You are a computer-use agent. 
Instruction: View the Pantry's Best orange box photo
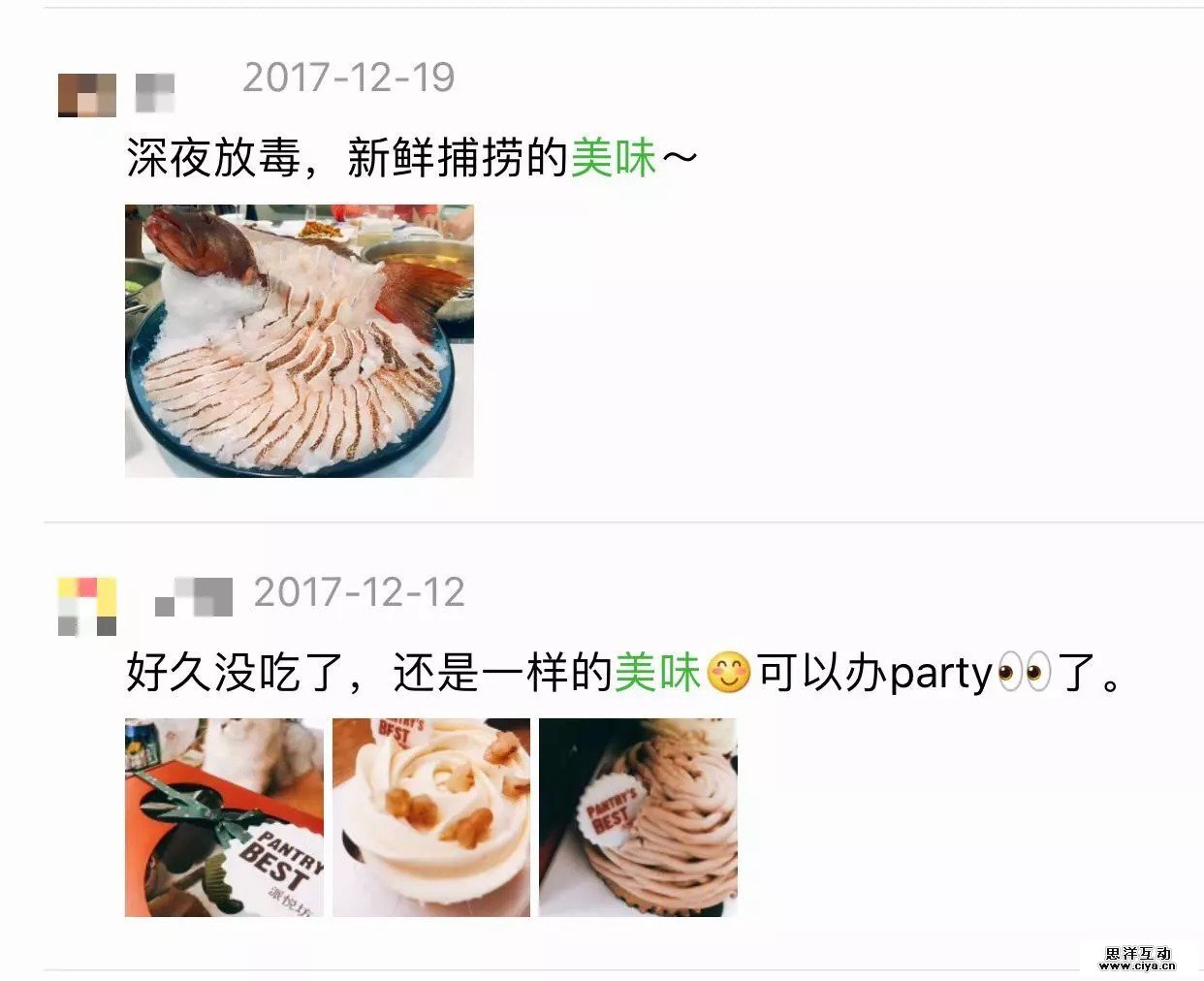pos(224,817)
